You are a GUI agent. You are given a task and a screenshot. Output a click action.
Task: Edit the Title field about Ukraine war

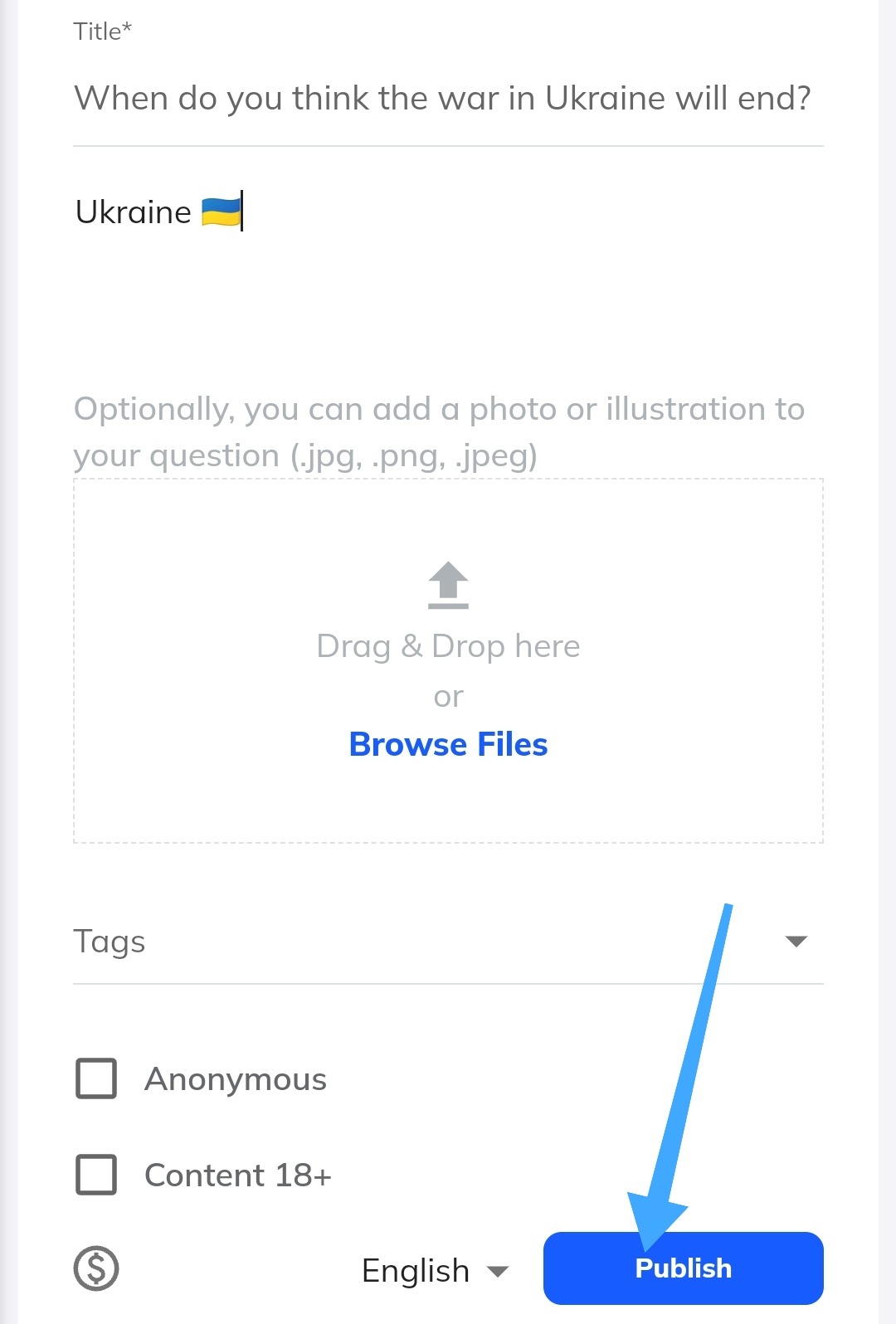pyautogui.click(x=442, y=99)
